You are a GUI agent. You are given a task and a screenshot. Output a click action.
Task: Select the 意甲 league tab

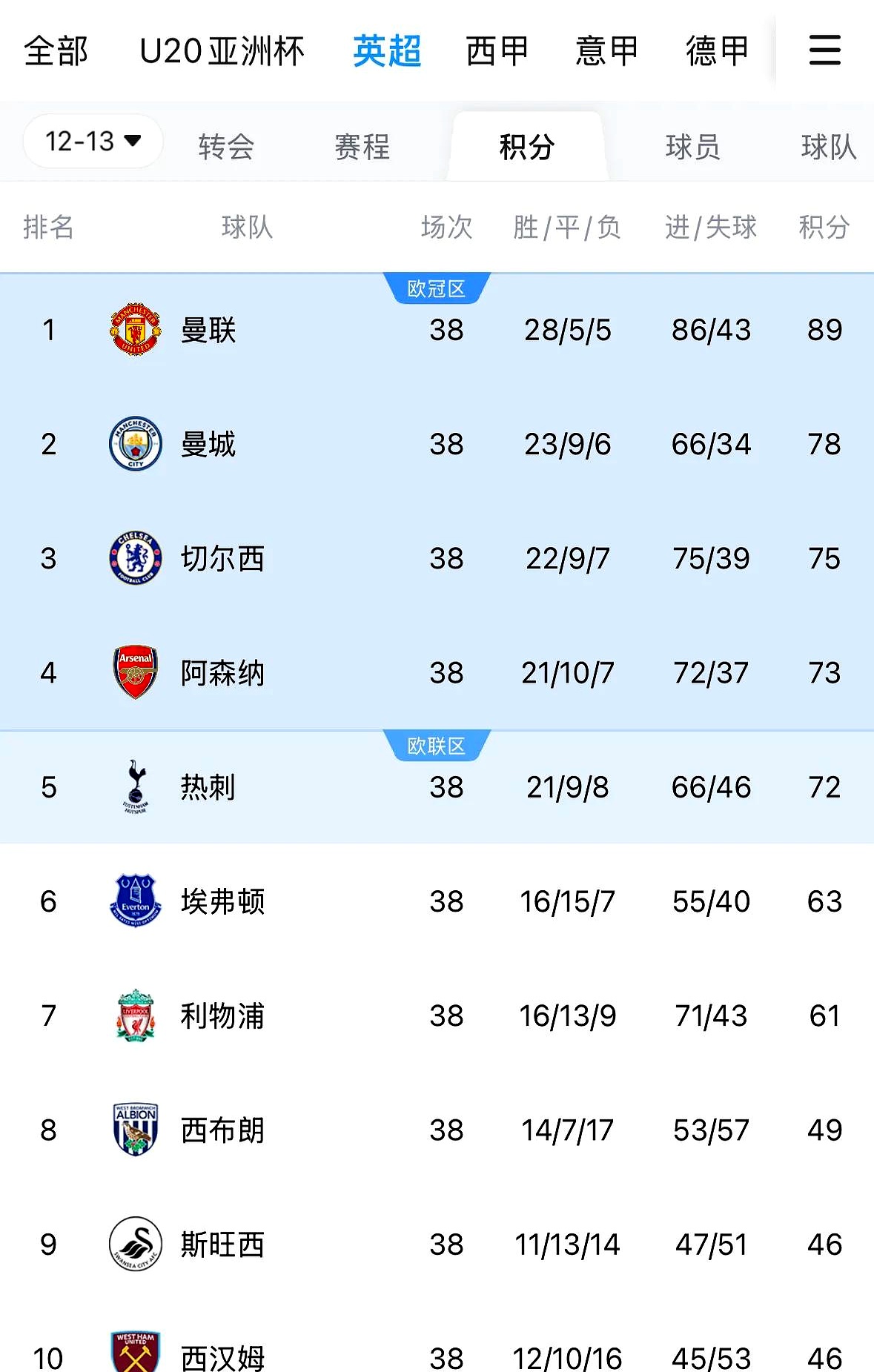pos(606,51)
